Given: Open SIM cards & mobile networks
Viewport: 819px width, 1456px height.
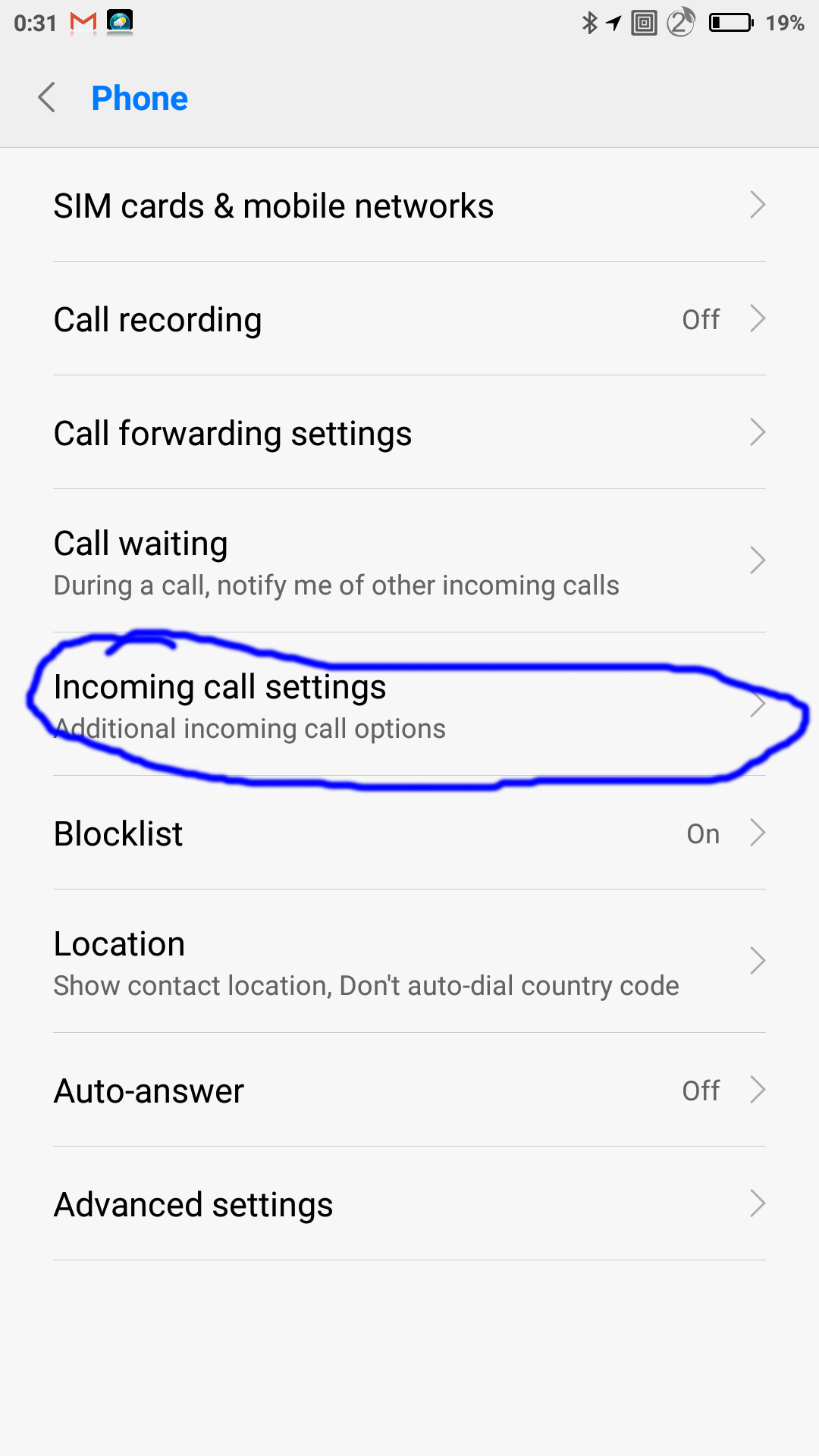Looking at the screenshot, I should pos(409,205).
